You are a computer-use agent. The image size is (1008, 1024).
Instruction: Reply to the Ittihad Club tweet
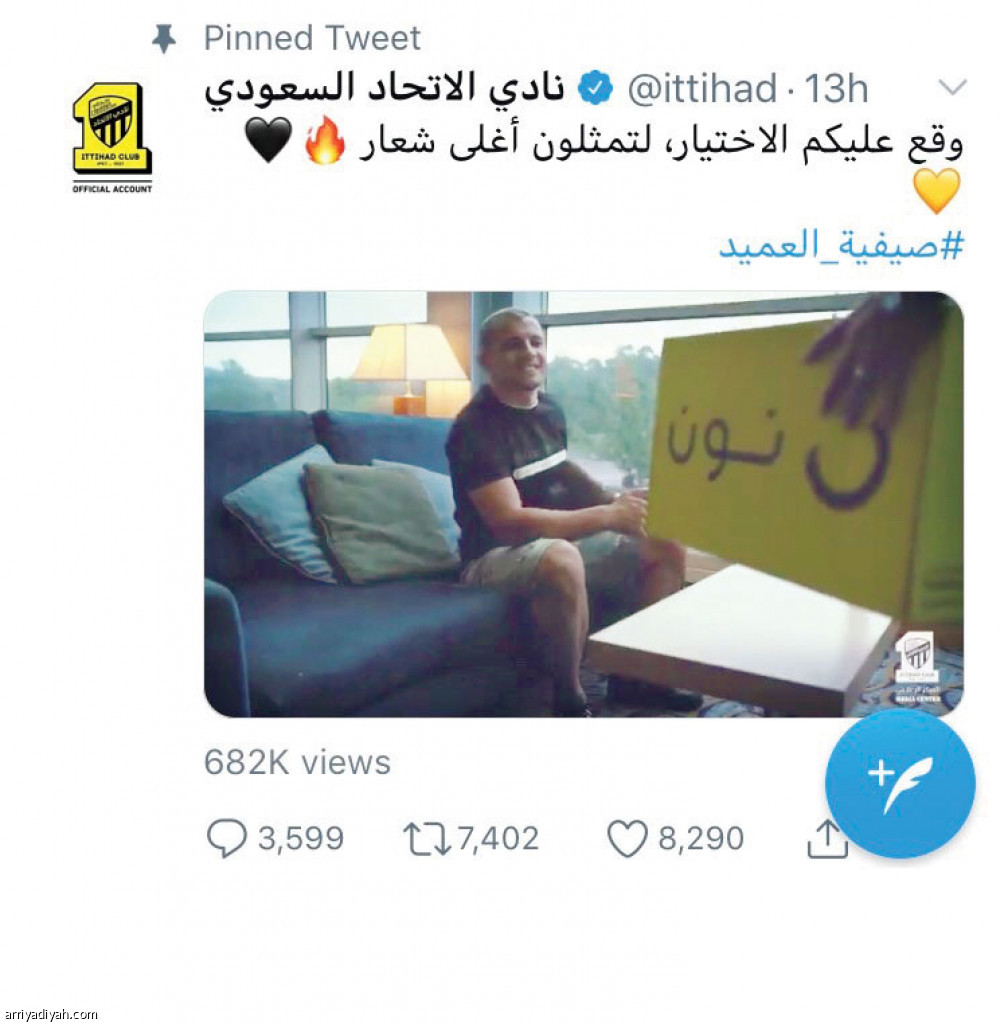(227, 838)
